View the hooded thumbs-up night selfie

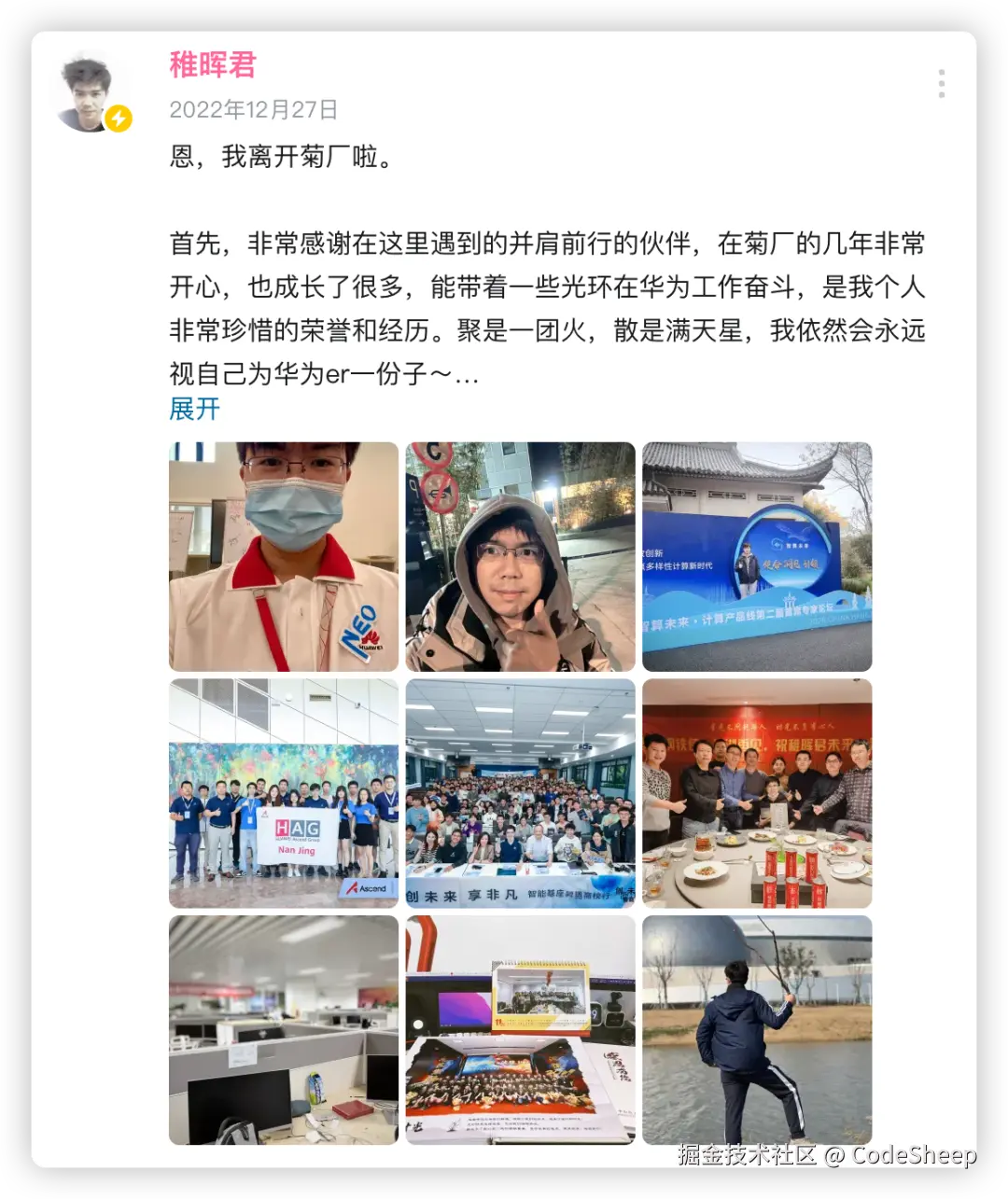pos(520,556)
